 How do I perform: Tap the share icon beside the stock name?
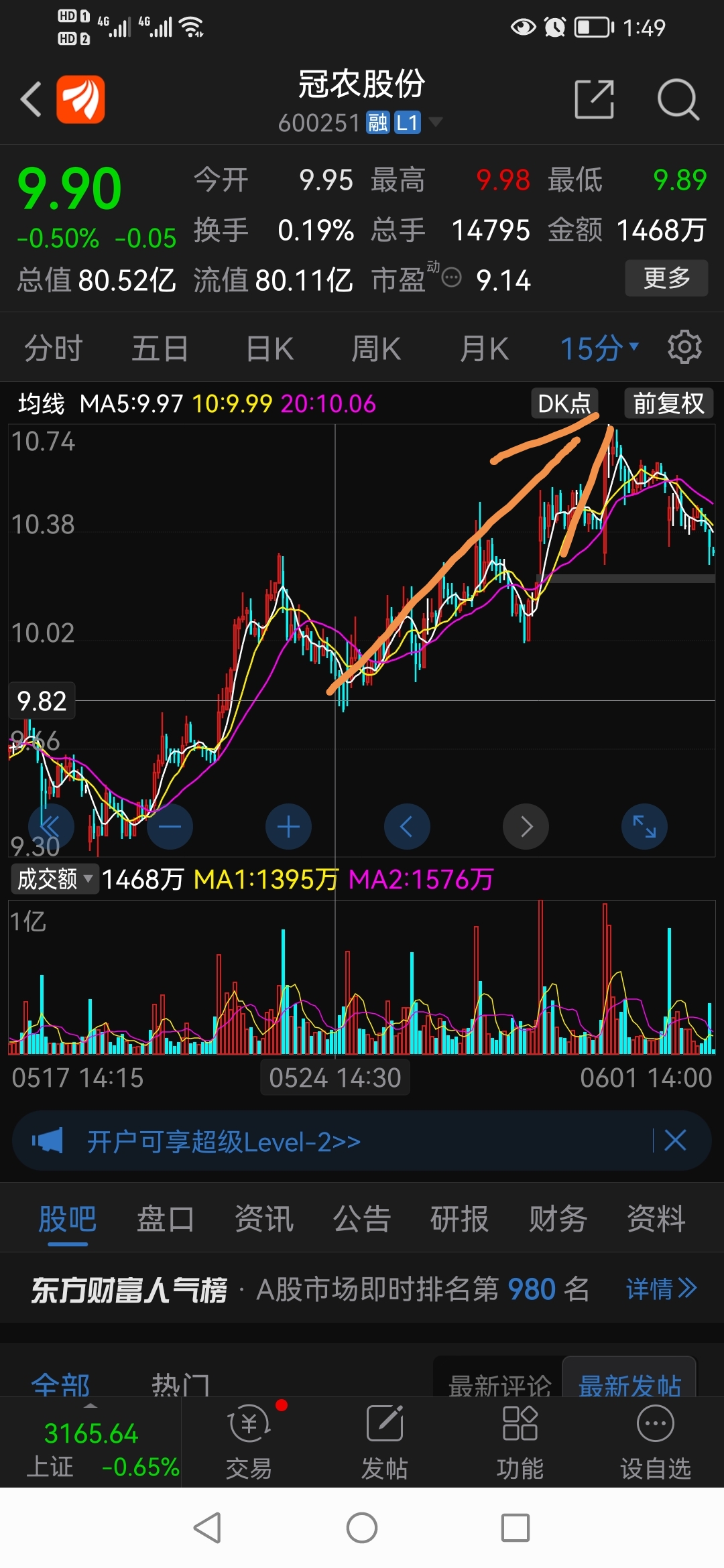[x=594, y=99]
